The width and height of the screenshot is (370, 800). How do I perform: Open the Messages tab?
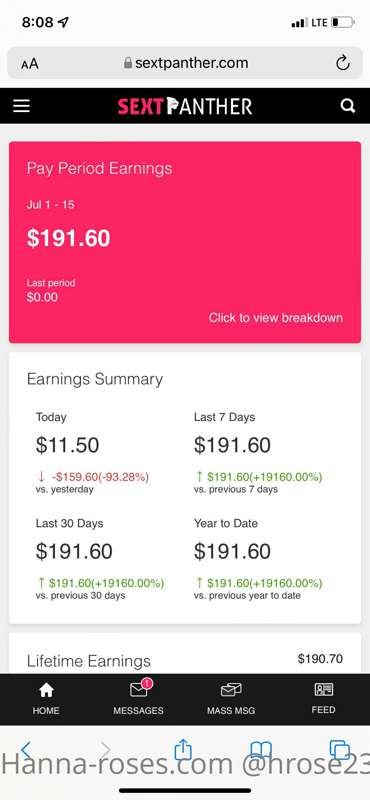tap(138, 698)
